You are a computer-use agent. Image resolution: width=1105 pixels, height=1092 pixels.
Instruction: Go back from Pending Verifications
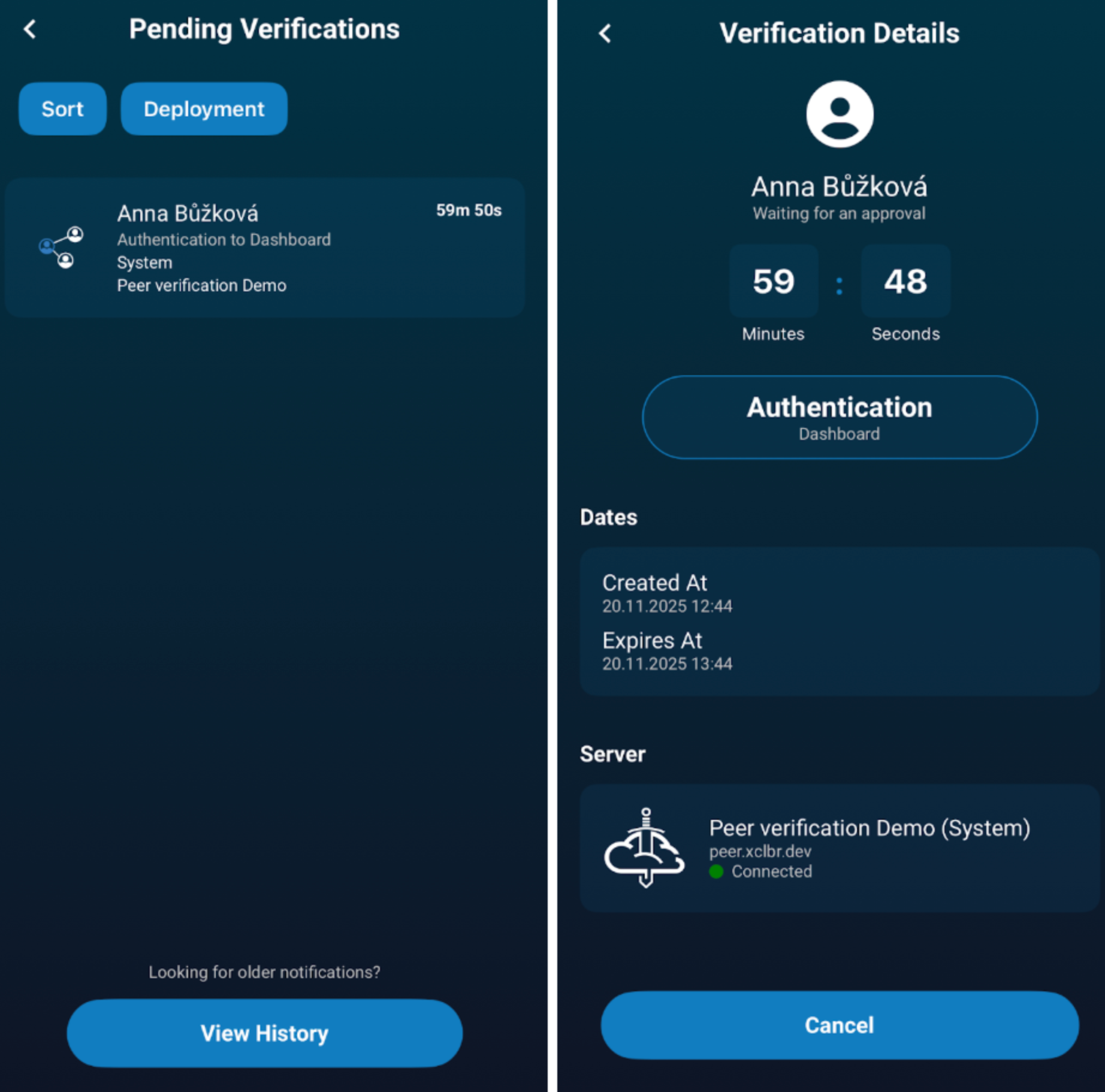point(30,29)
